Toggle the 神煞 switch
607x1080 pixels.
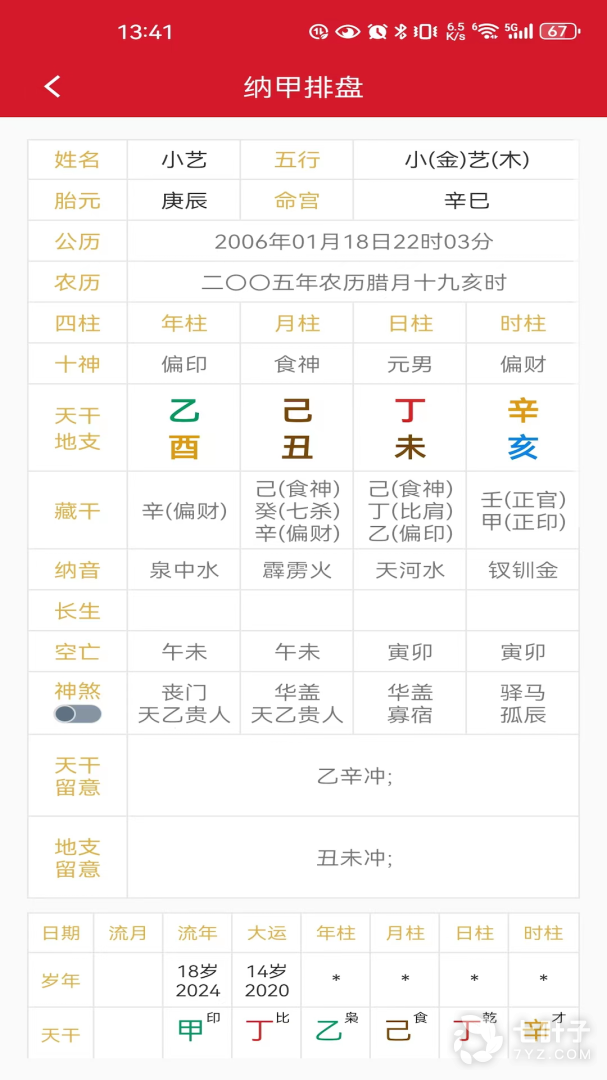pos(77,714)
